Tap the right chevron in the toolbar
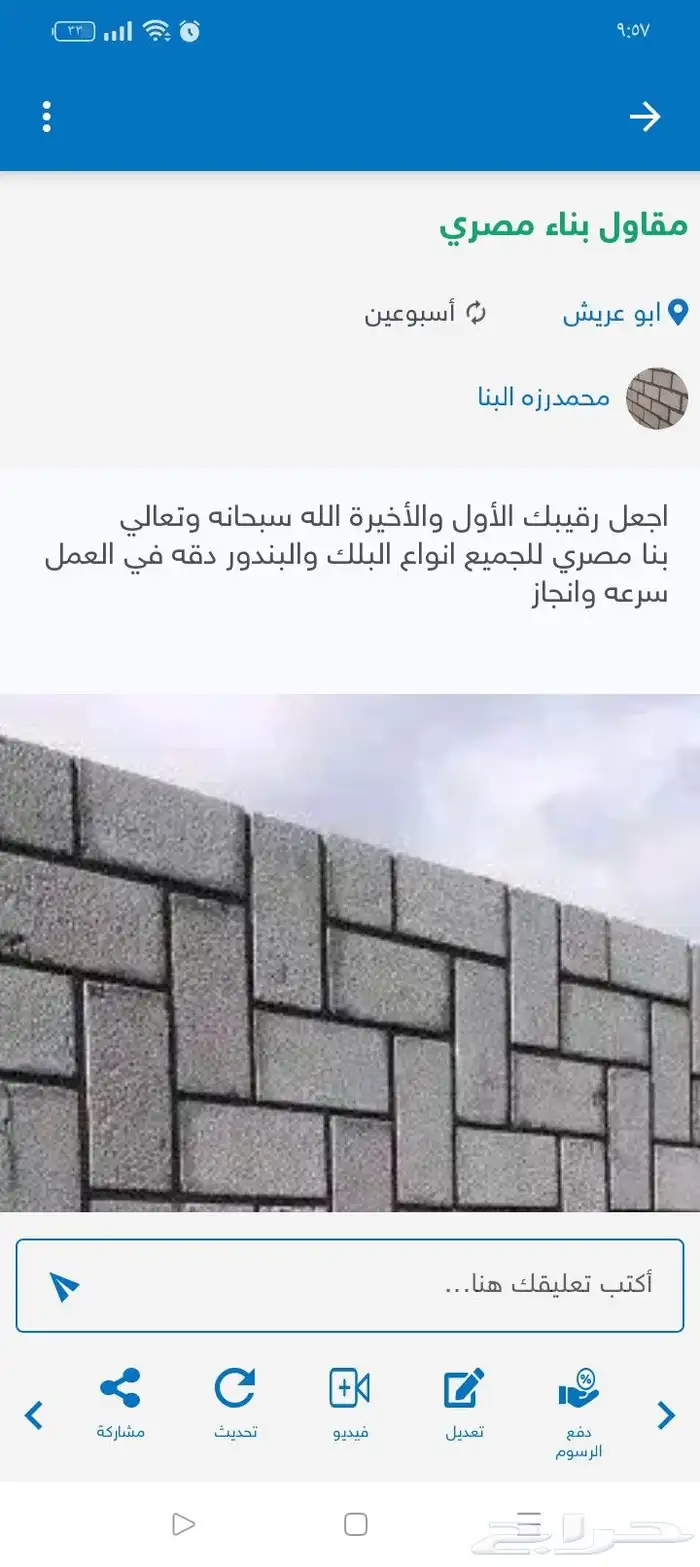 [x=666, y=1415]
